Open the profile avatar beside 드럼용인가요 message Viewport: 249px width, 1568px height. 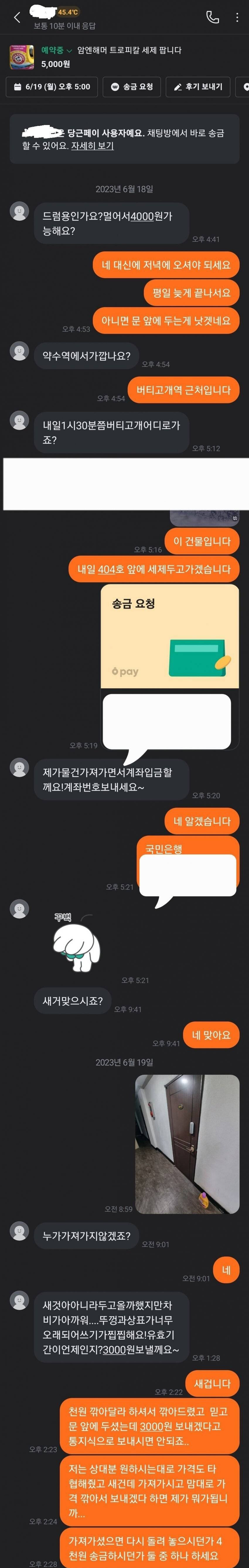[x=20, y=211]
